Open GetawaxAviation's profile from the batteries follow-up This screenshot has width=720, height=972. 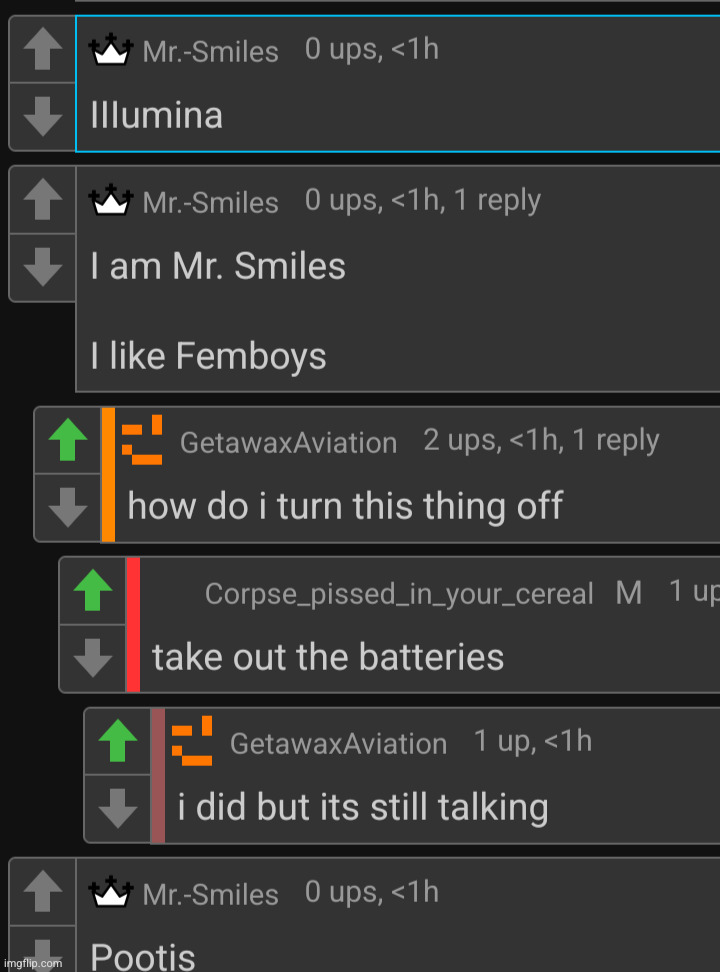(x=338, y=744)
